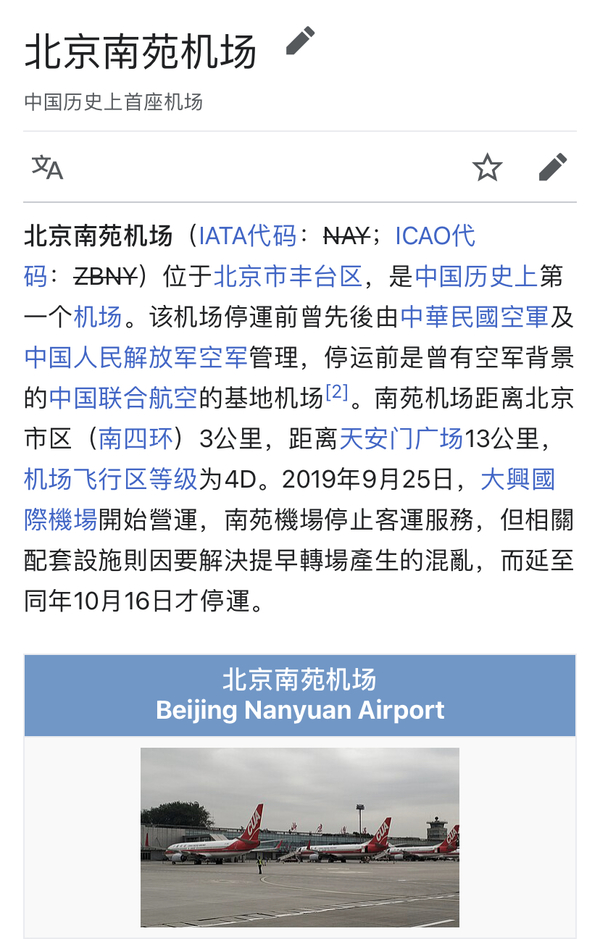This screenshot has height=939, width=600.
Task: Visit the 中華民國空軍 article
Action: coord(474,317)
